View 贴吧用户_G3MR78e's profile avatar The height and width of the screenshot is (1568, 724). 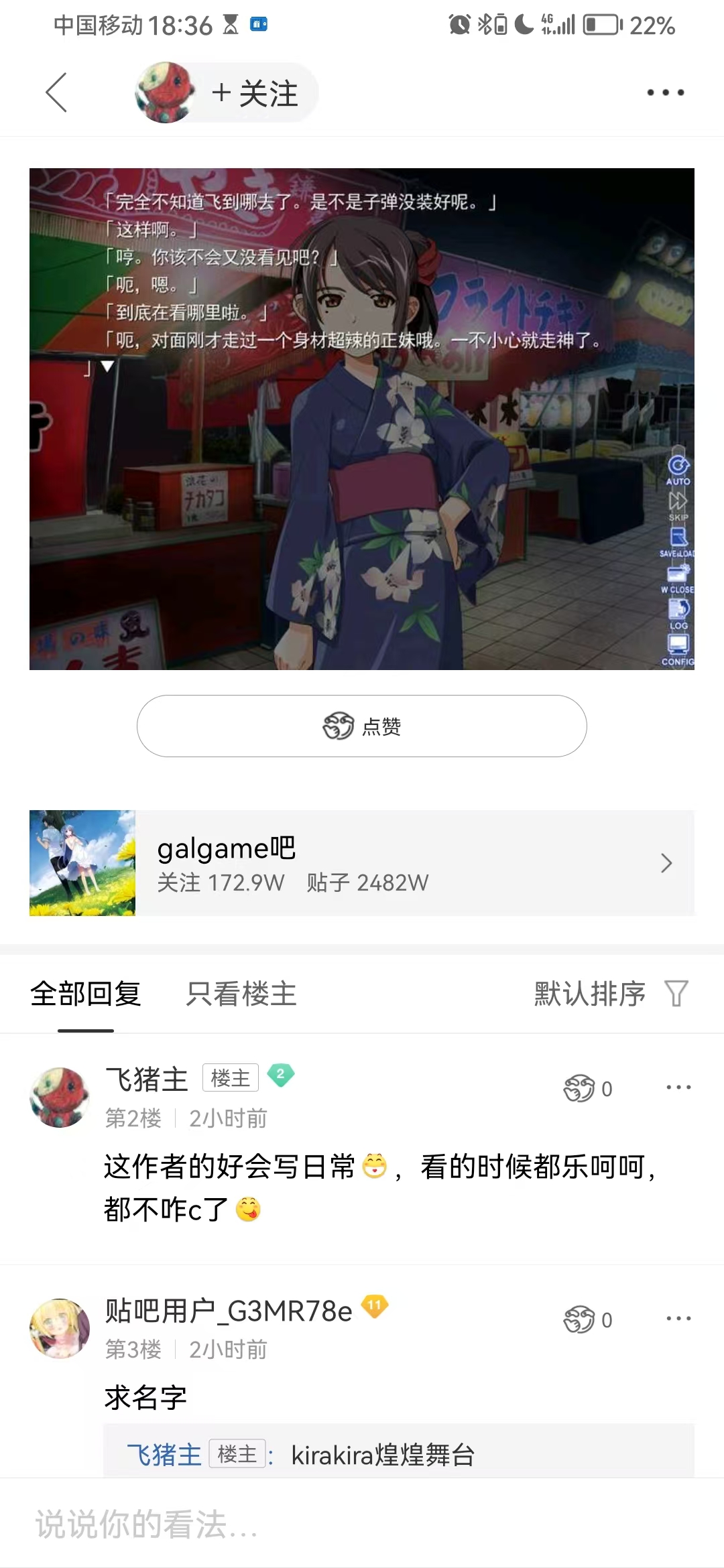click(x=60, y=1328)
